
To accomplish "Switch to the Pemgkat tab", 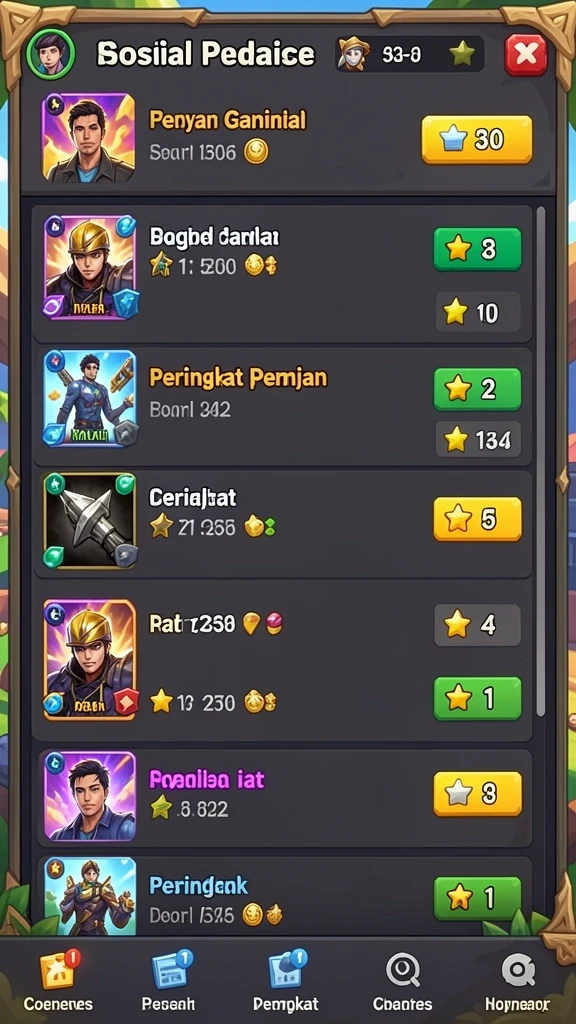I will coord(285,980).
